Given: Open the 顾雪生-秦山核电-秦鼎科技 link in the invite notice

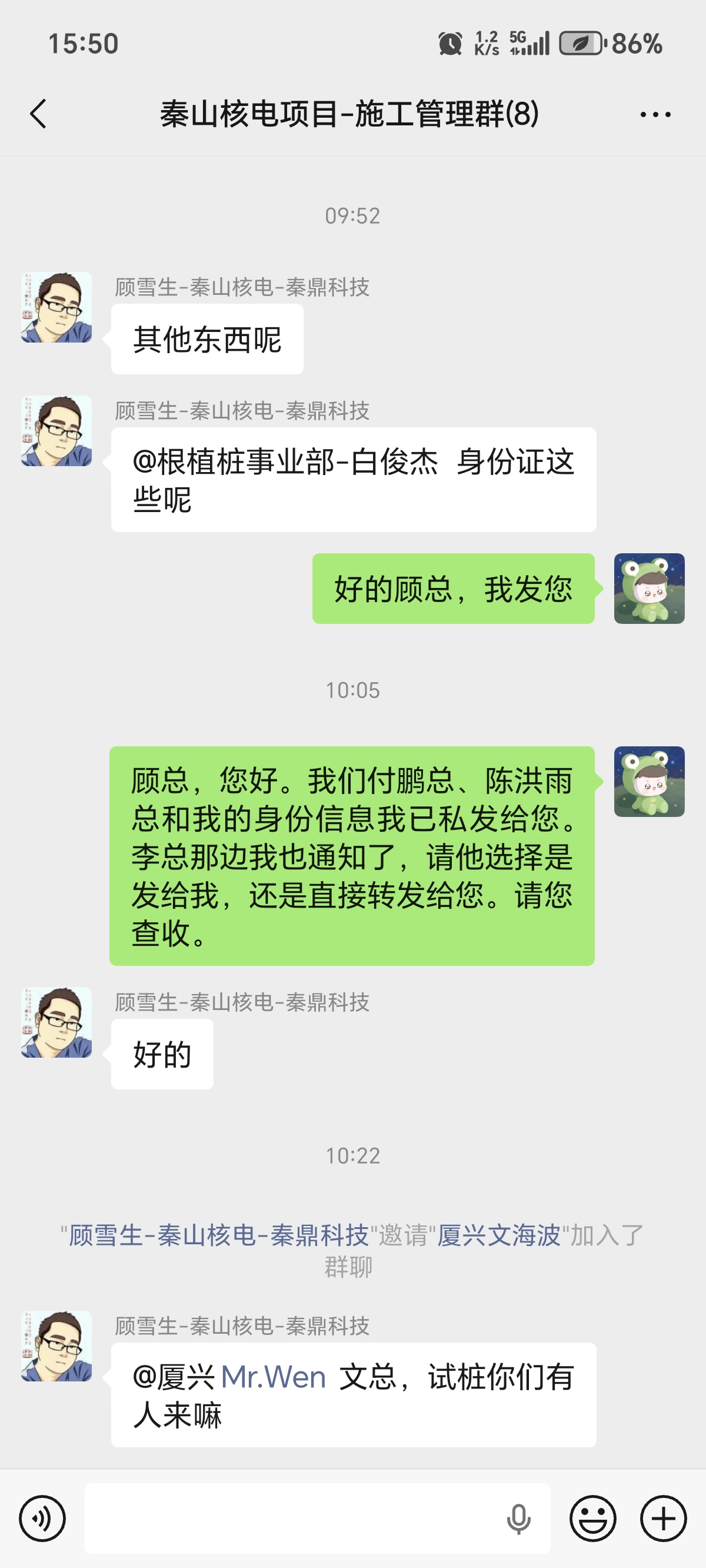Looking at the screenshot, I should click(219, 1235).
